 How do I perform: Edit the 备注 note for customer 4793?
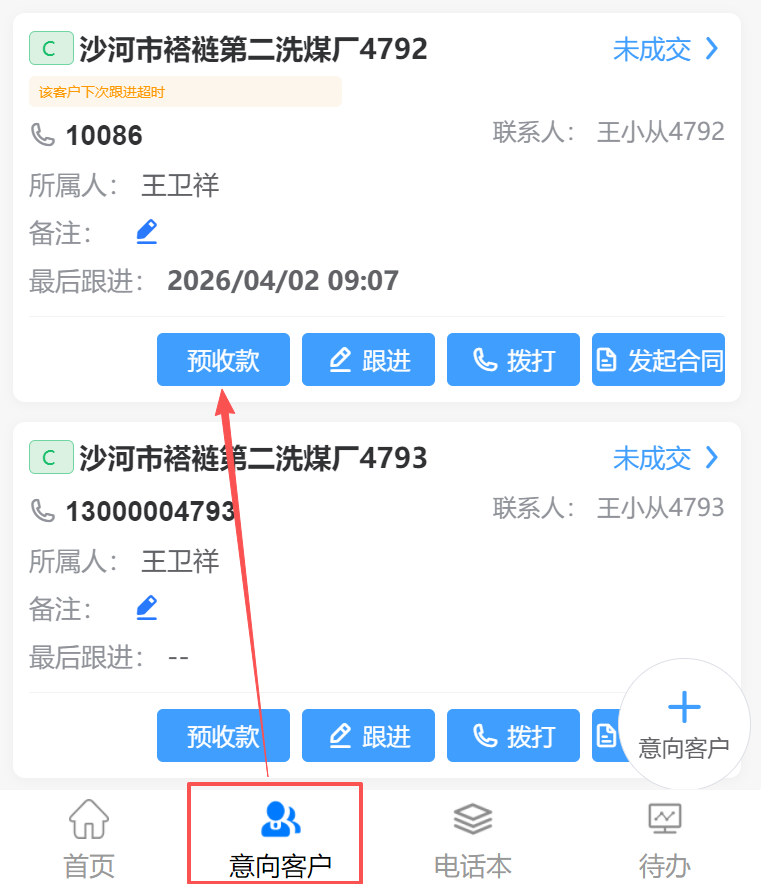[147, 608]
